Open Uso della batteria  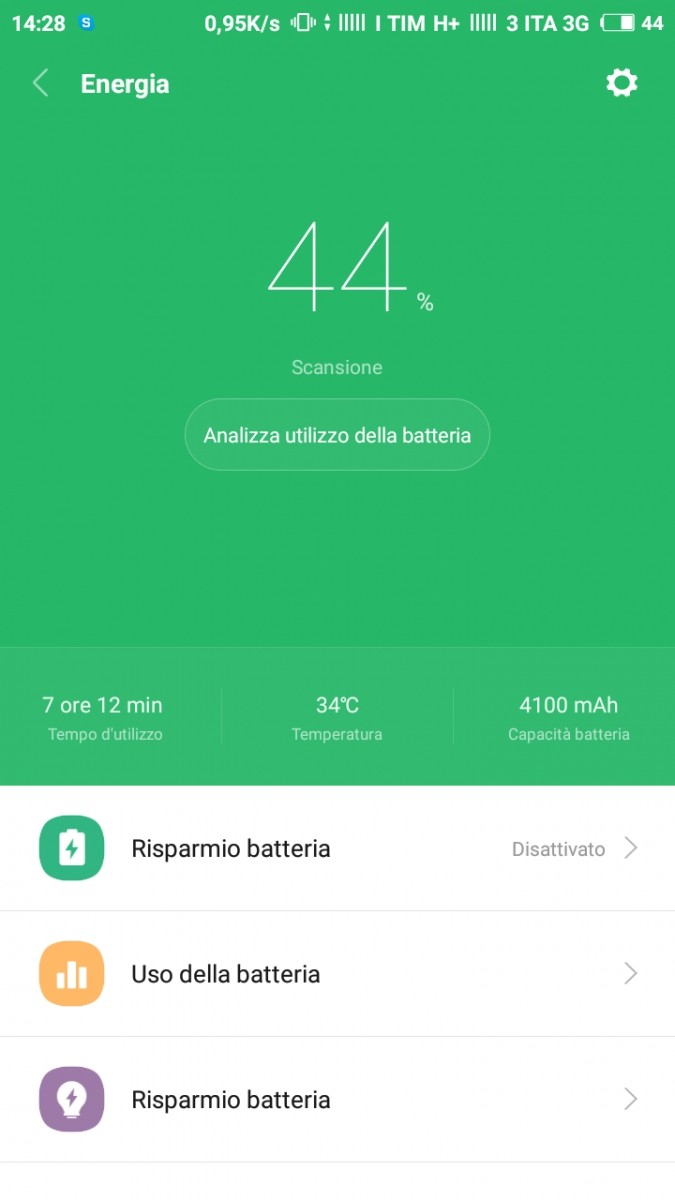pos(337,974)
